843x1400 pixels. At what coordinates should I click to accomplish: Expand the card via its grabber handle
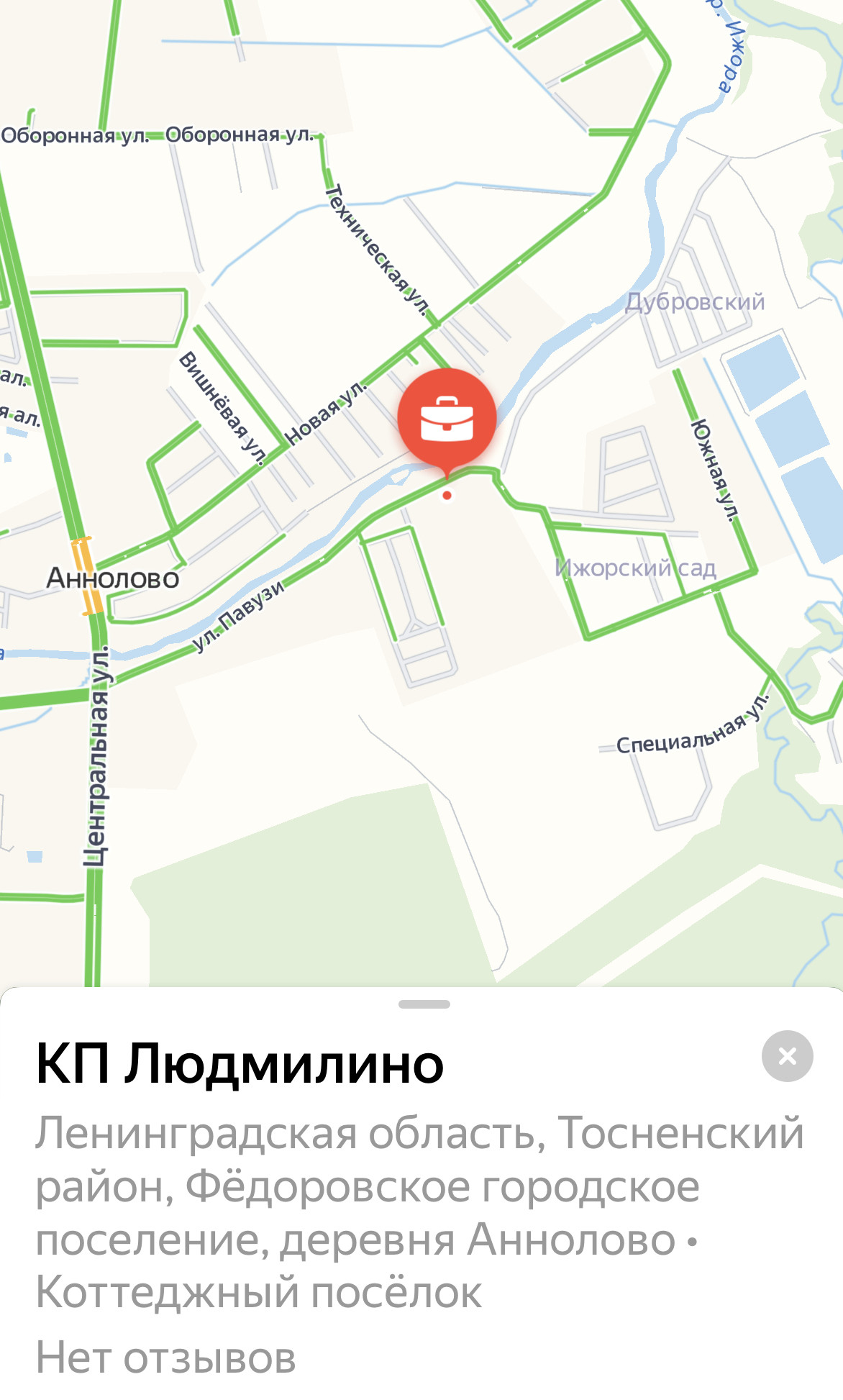[424, 1004]
